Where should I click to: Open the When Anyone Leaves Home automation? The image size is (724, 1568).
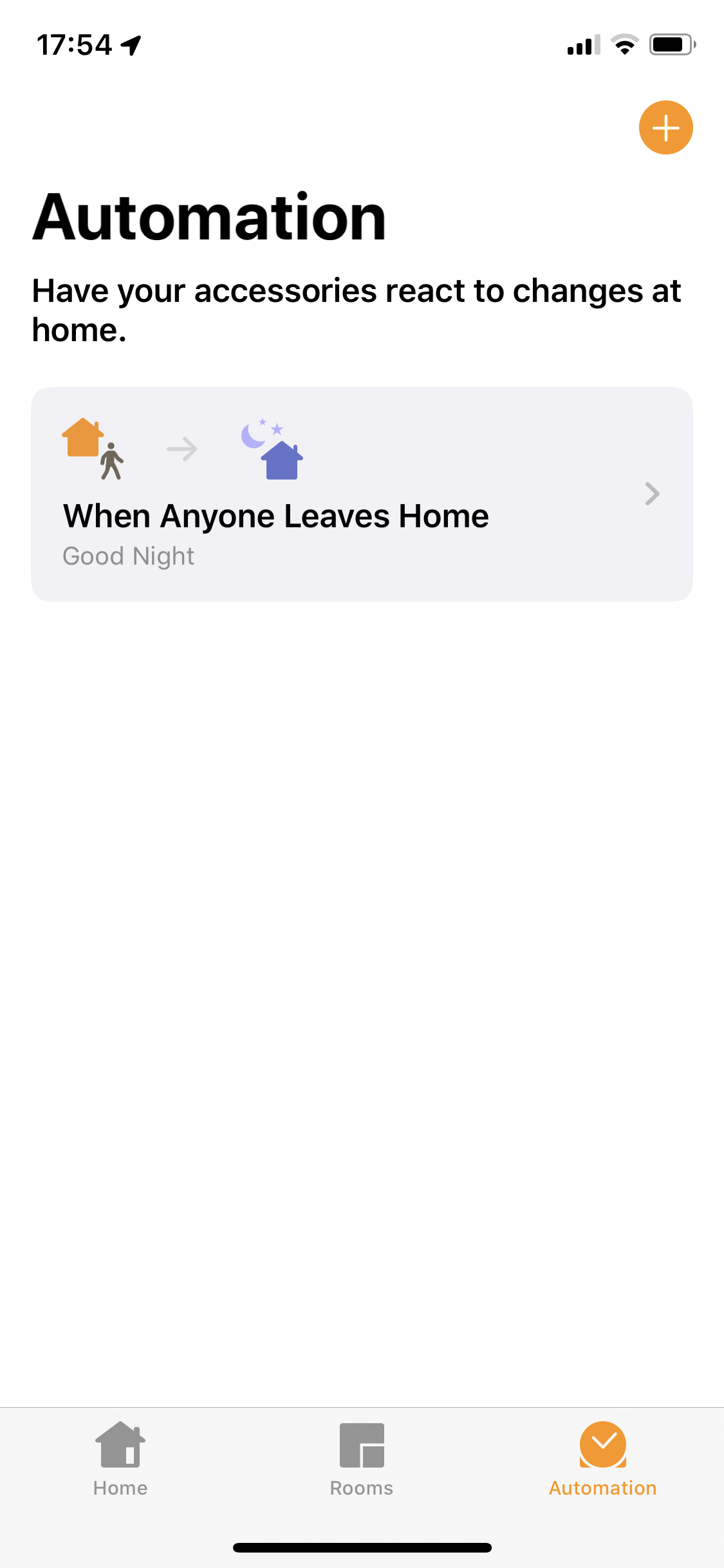362,494
